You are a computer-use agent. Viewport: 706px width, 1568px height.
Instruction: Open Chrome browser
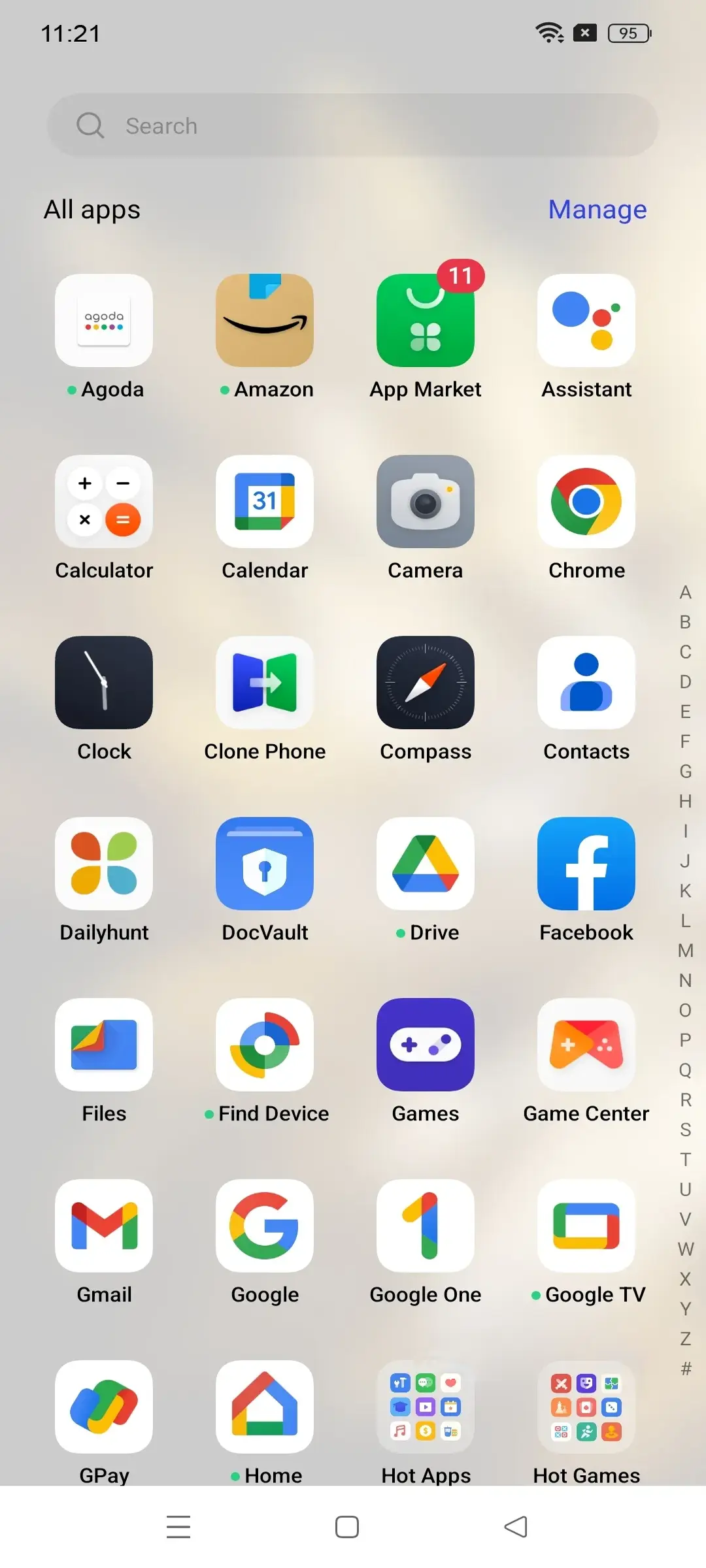click(586, 502)
